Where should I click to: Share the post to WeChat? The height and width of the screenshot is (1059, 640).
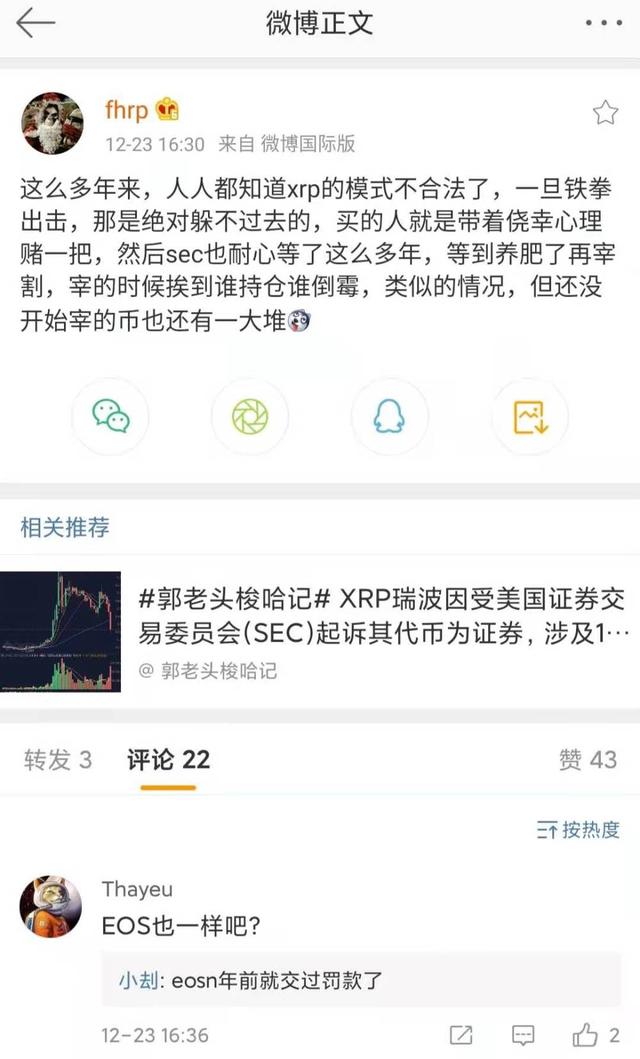110,417
